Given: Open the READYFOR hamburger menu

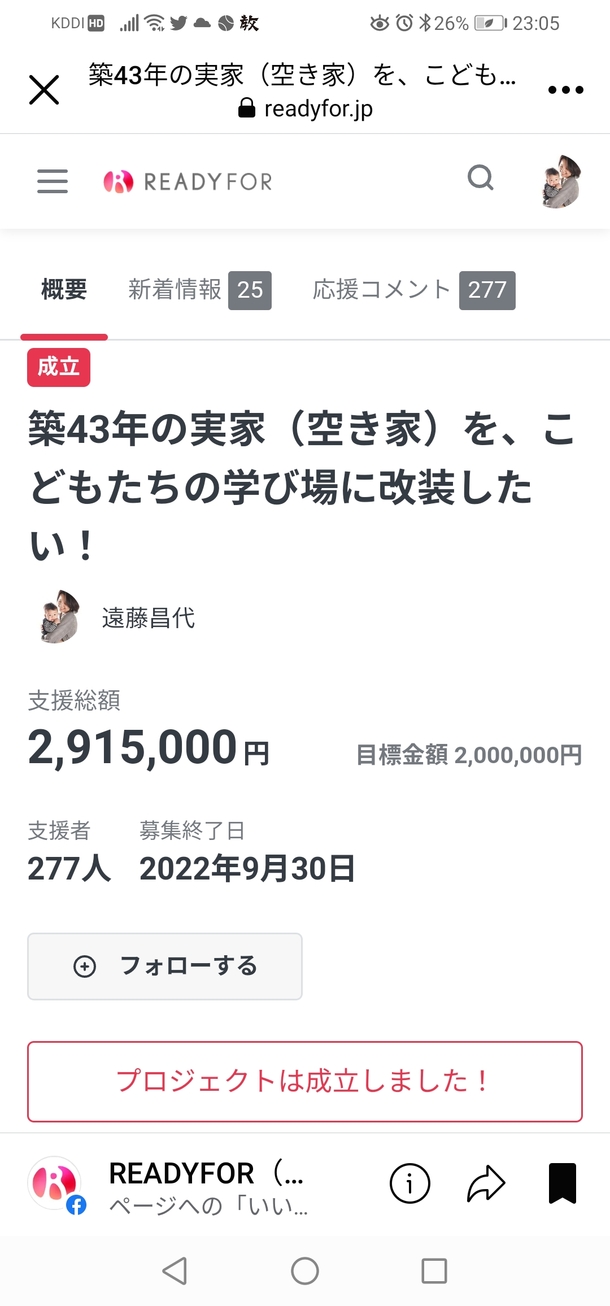Looking at the screenshot, I should pyautogui.click(x=52, y=181).
